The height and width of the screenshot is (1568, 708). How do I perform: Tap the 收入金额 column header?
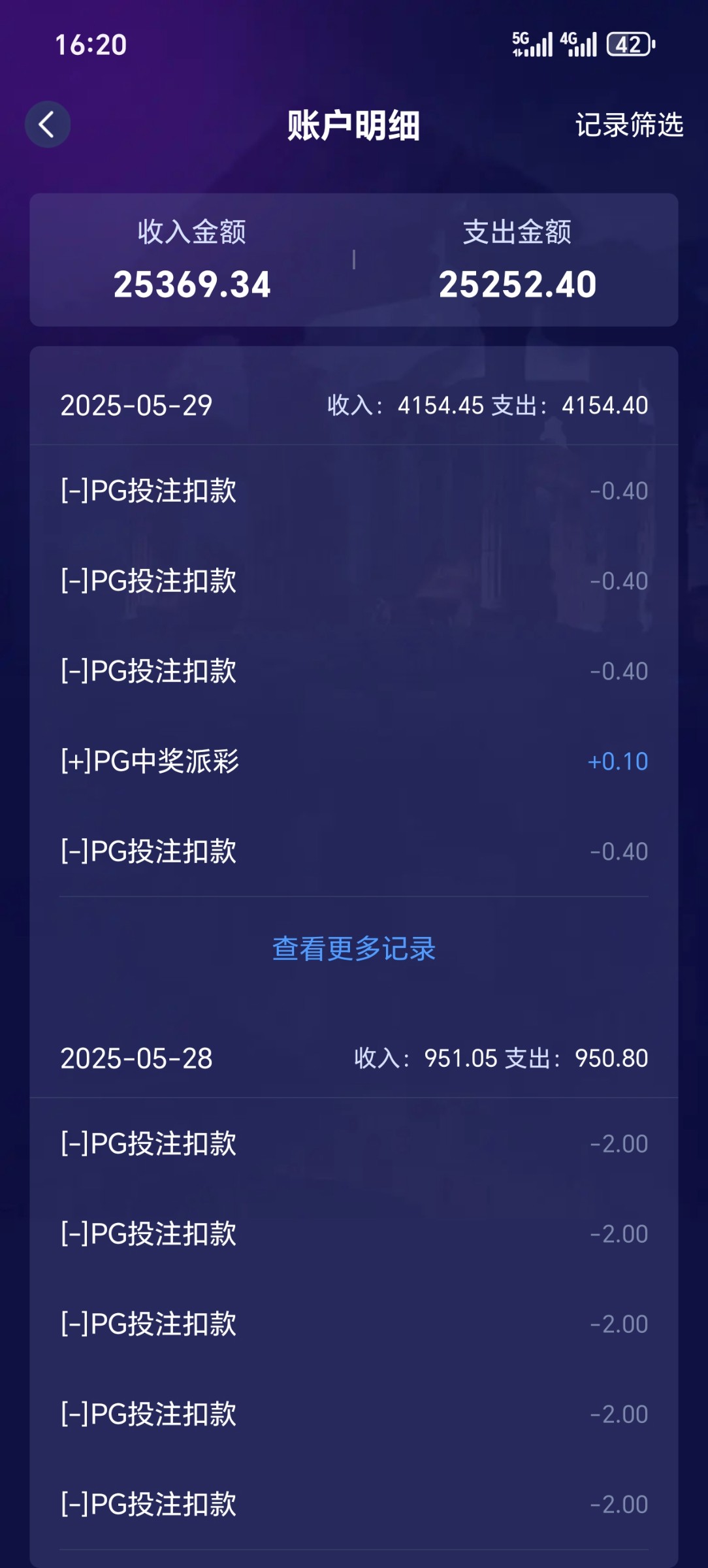(193, 230)
